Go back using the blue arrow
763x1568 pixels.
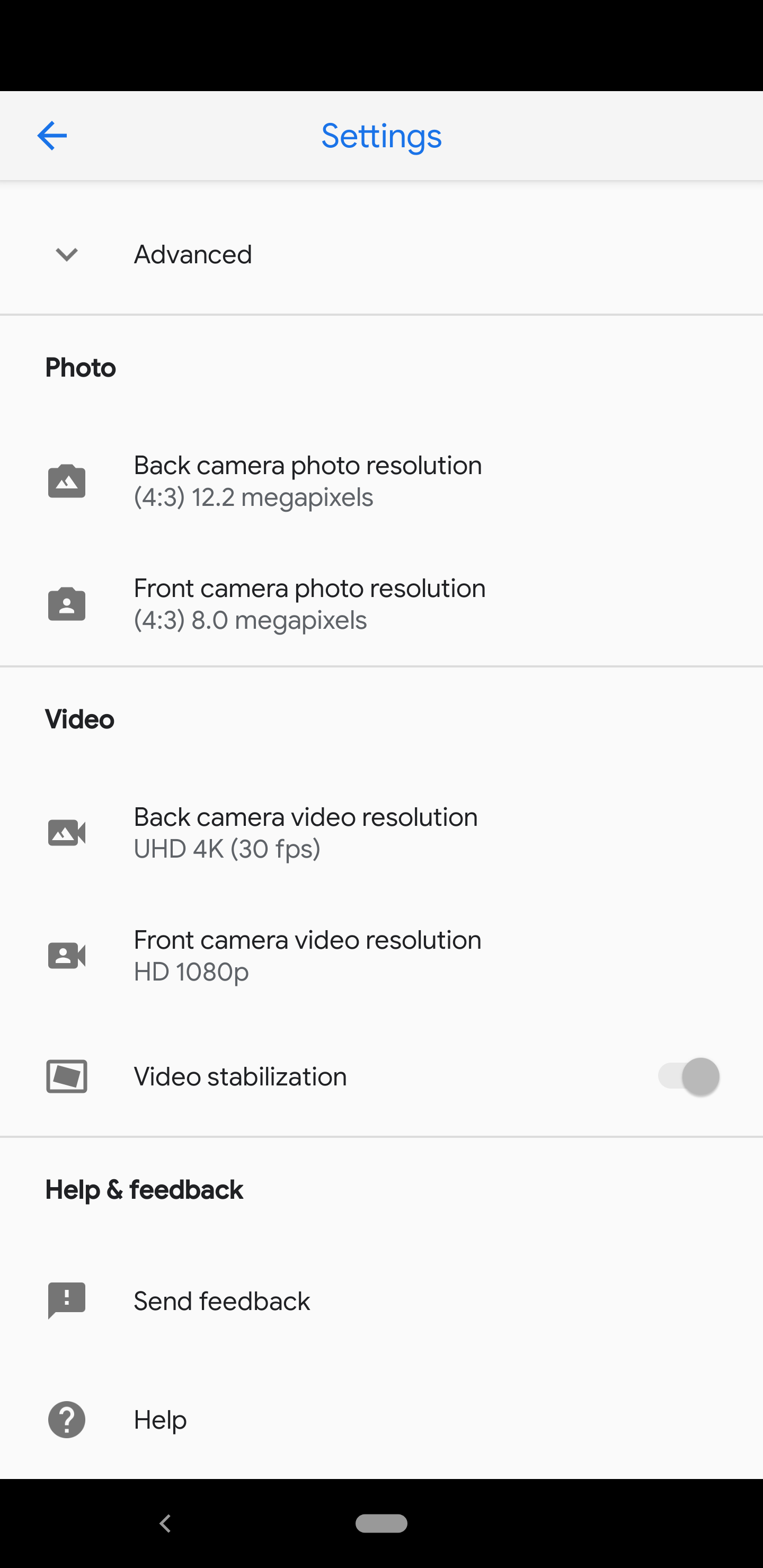pos(52,135)
